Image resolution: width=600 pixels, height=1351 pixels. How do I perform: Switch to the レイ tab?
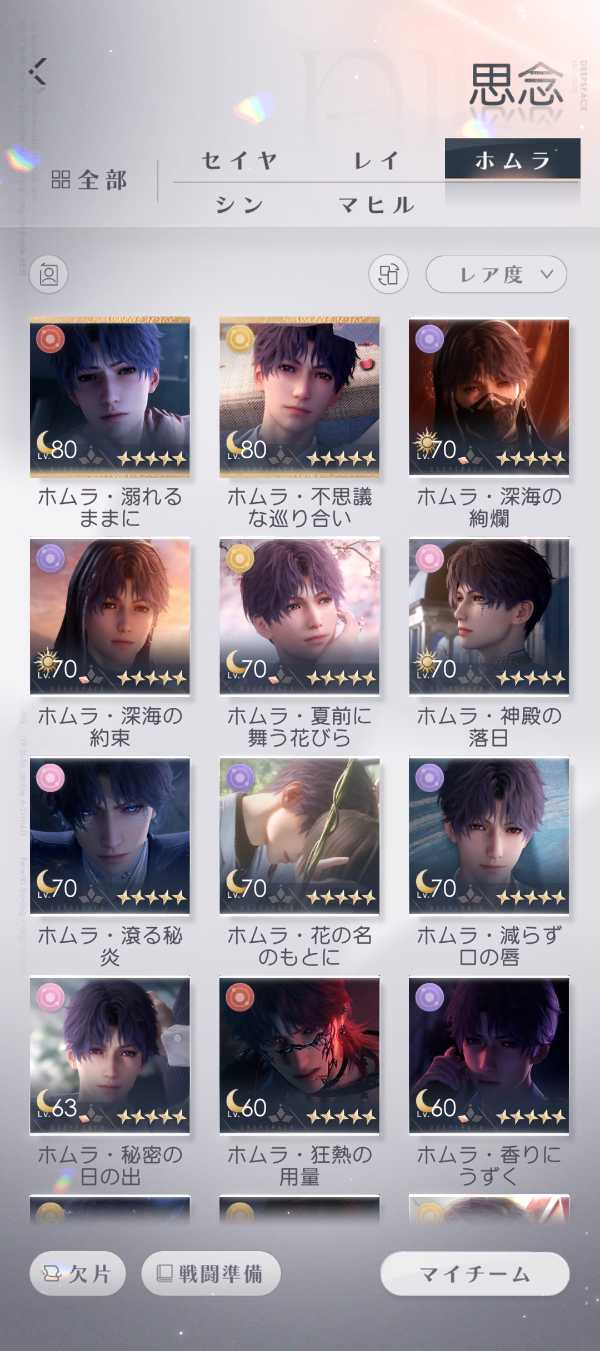pyautogui.click(x=377, y=160)
